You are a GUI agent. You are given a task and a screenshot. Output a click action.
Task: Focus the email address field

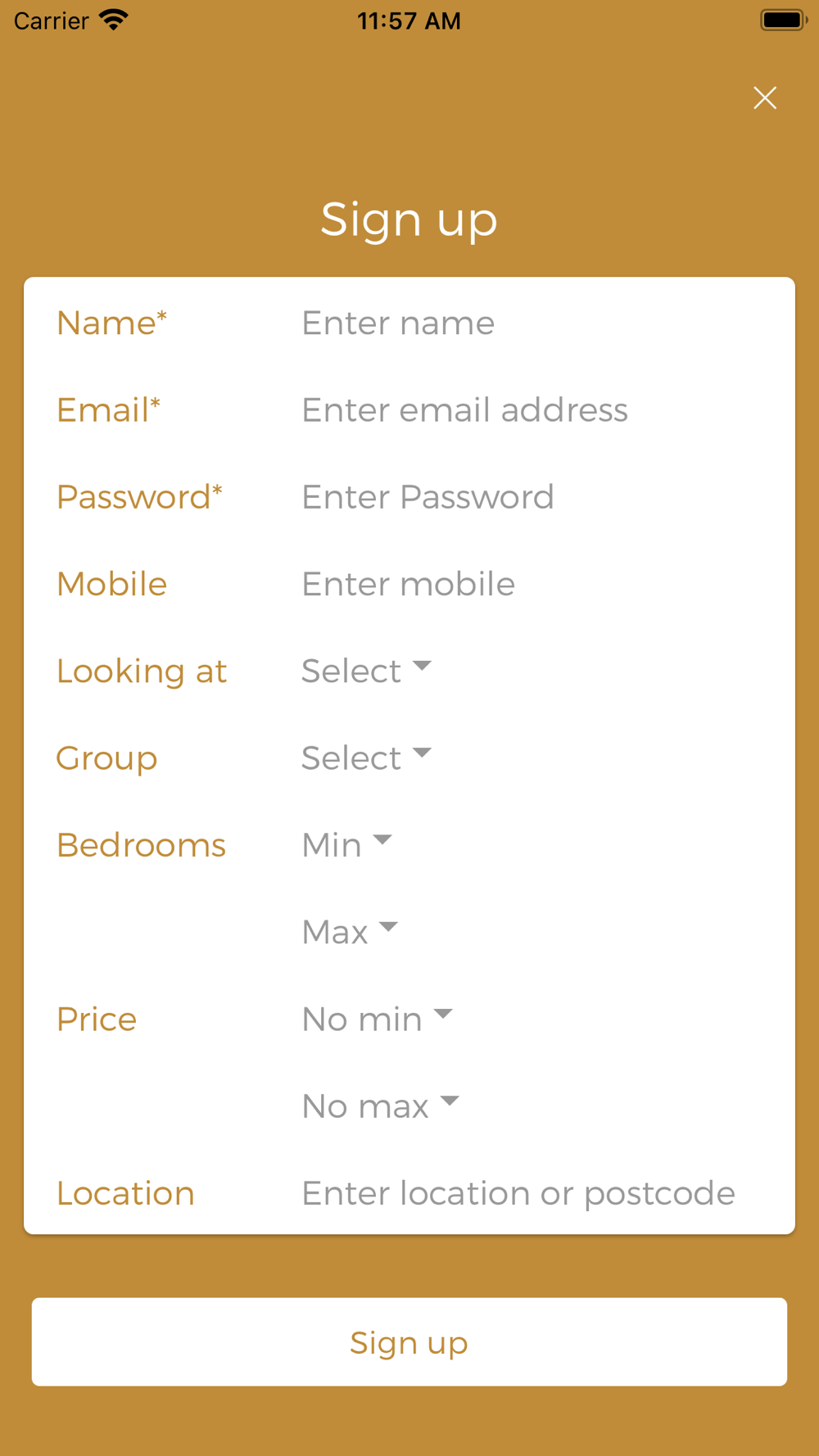532,410
